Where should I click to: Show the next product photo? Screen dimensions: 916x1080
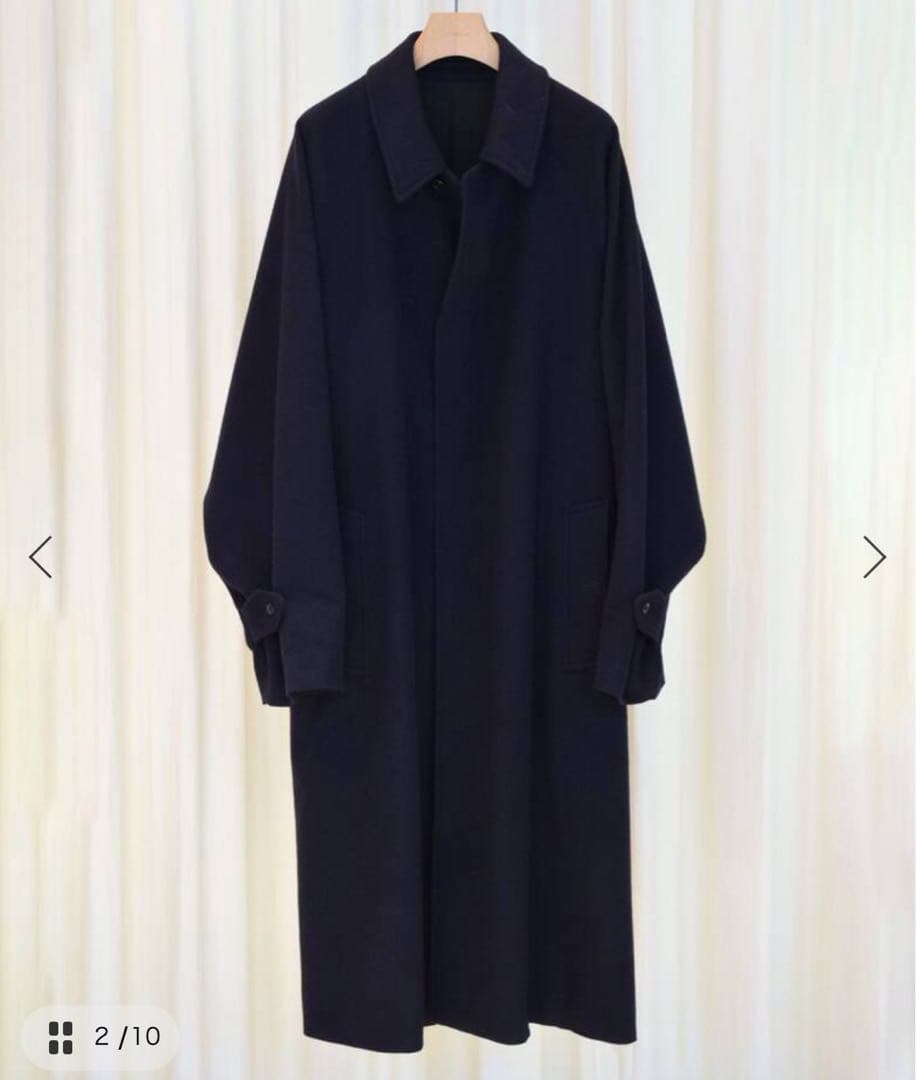[874, 557]
